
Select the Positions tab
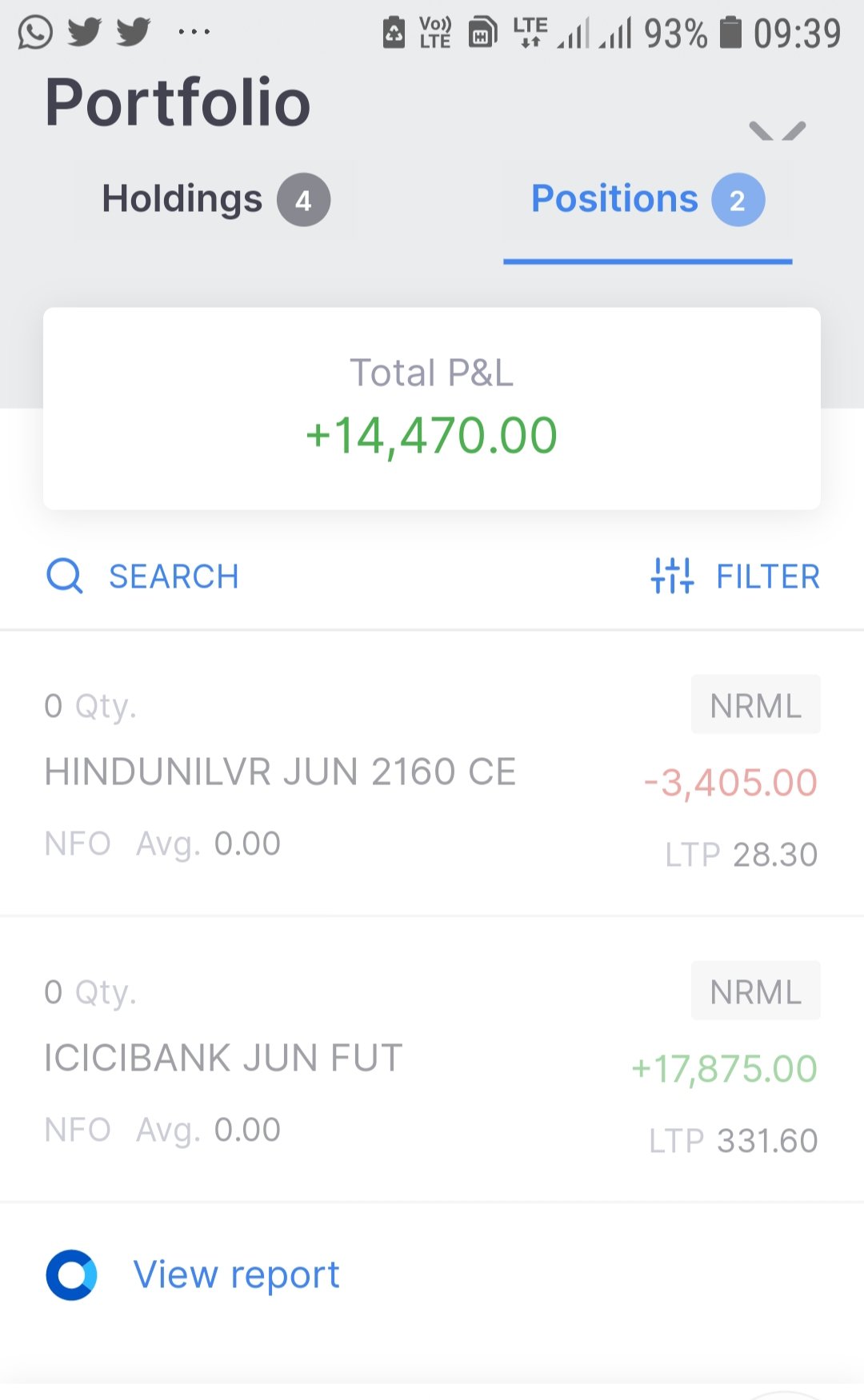click(646, 200)
